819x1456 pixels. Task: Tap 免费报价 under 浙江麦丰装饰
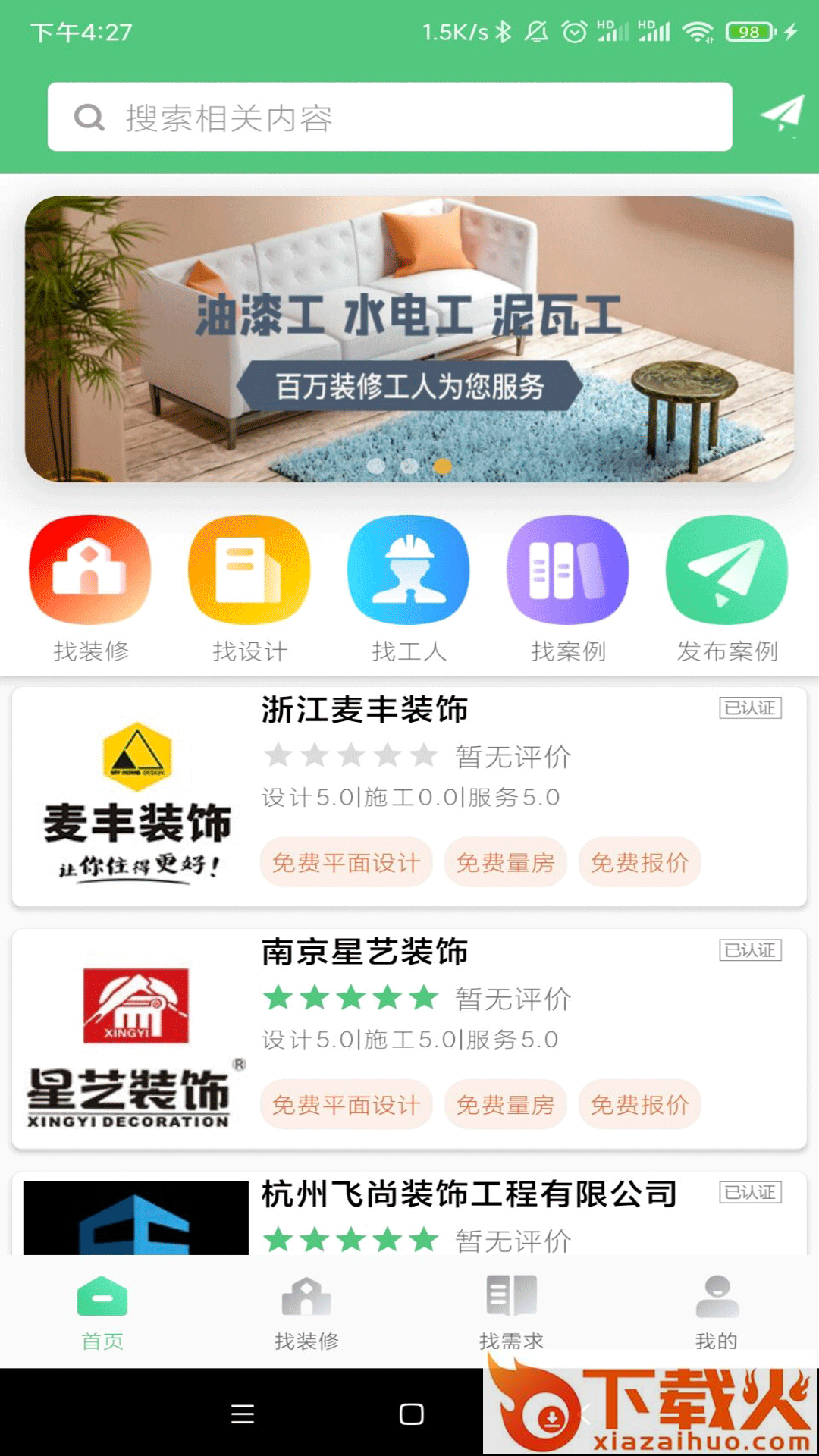[640, 862]
